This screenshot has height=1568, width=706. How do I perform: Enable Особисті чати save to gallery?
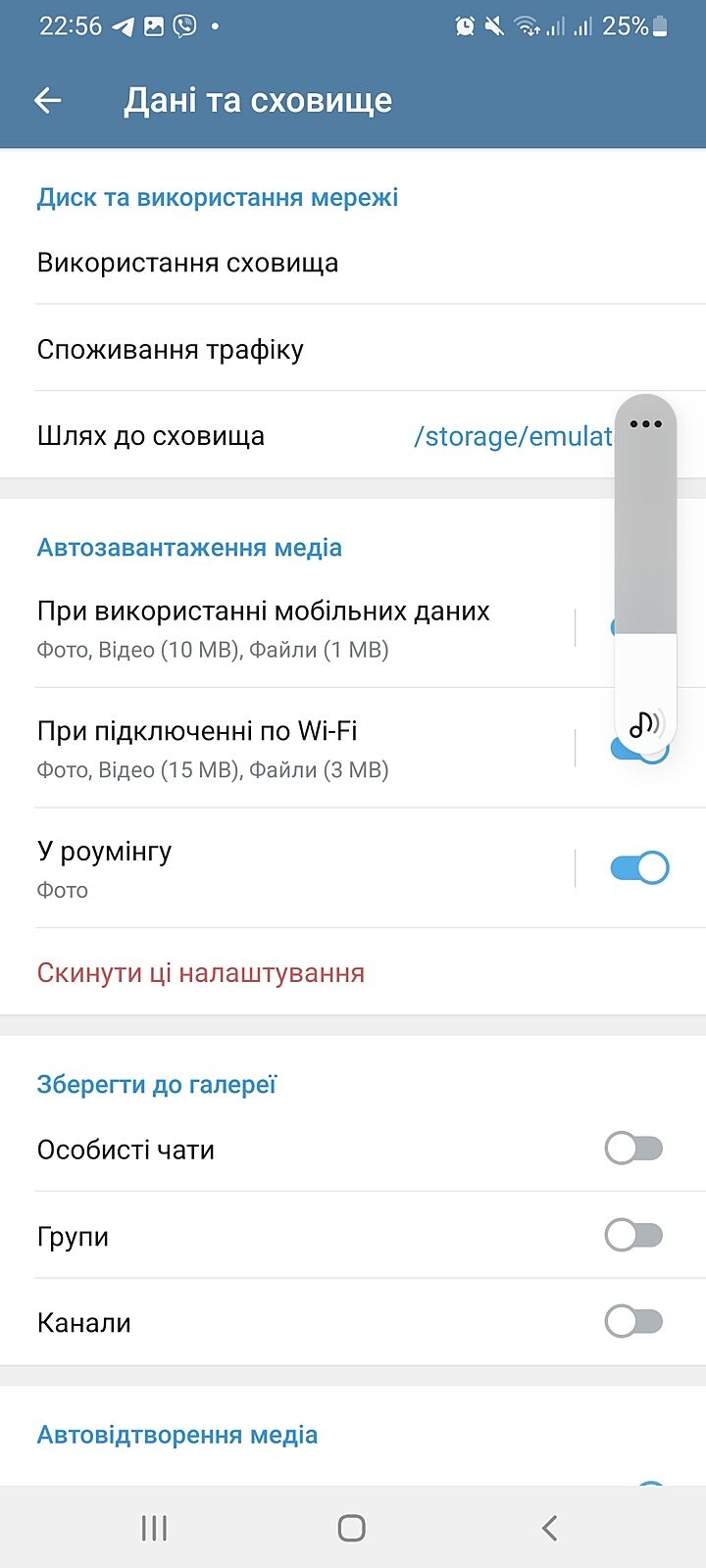633,1149
